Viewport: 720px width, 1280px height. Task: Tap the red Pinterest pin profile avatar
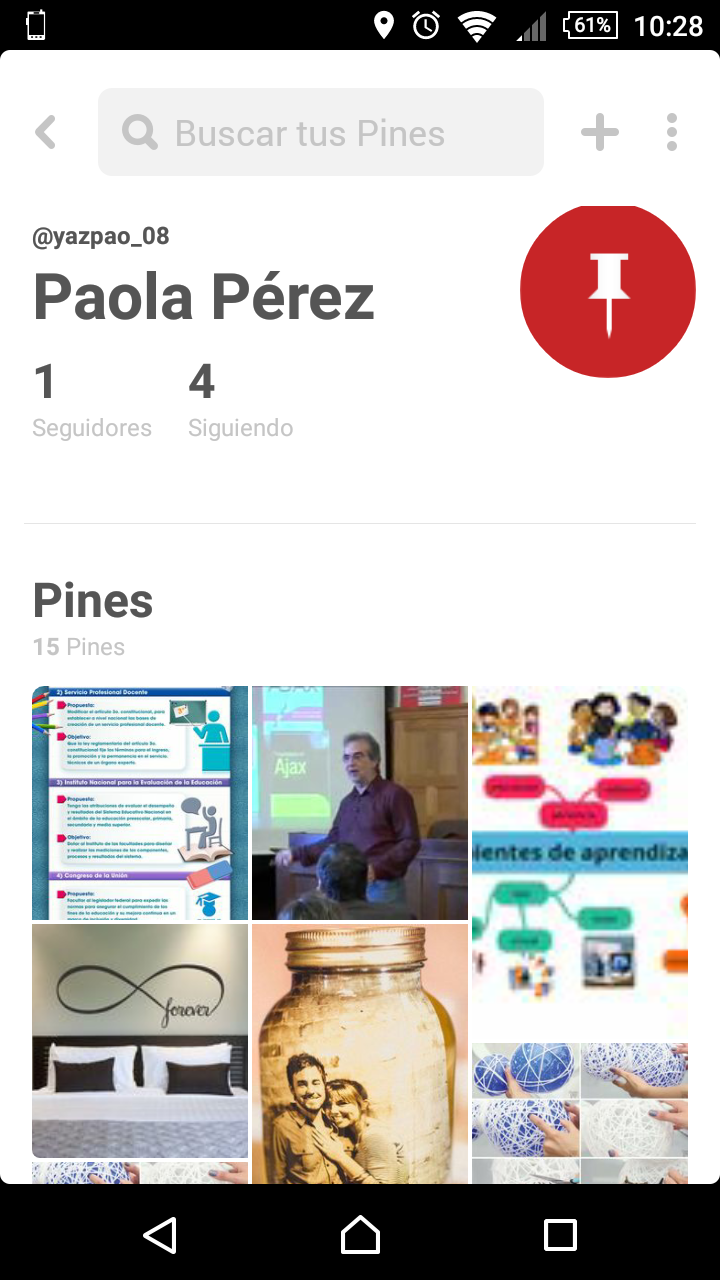tap(608, 291)
